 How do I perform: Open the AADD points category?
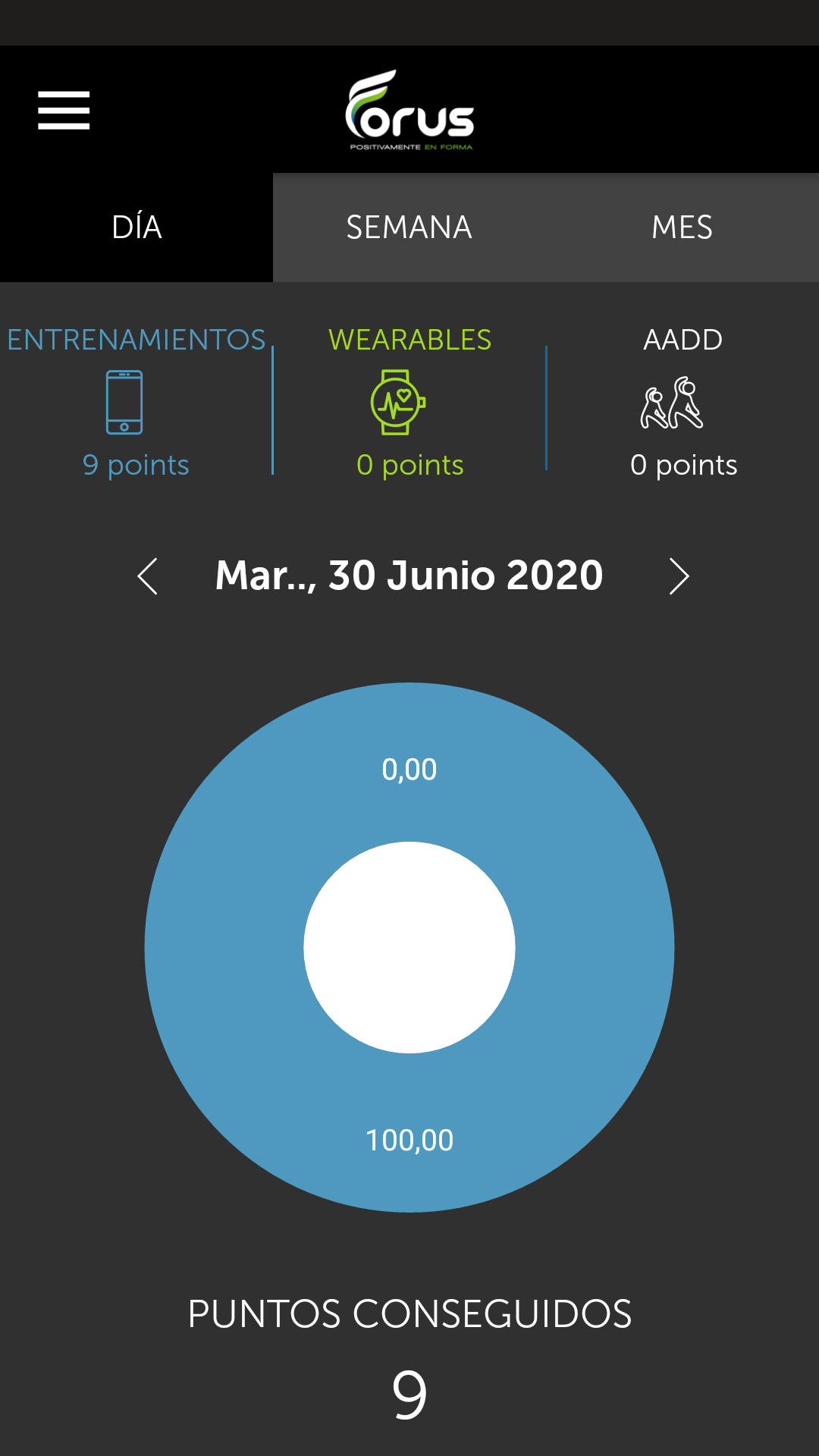point(682,403)
